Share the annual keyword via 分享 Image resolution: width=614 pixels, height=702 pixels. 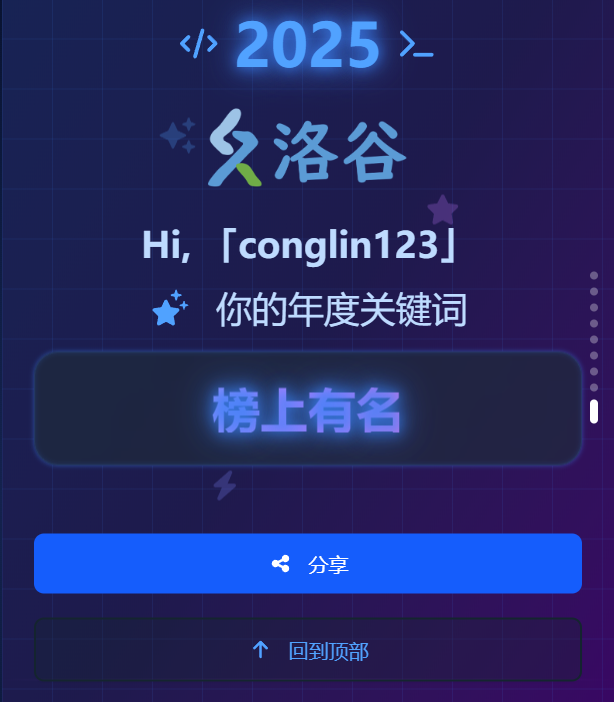tap(308, 564)
